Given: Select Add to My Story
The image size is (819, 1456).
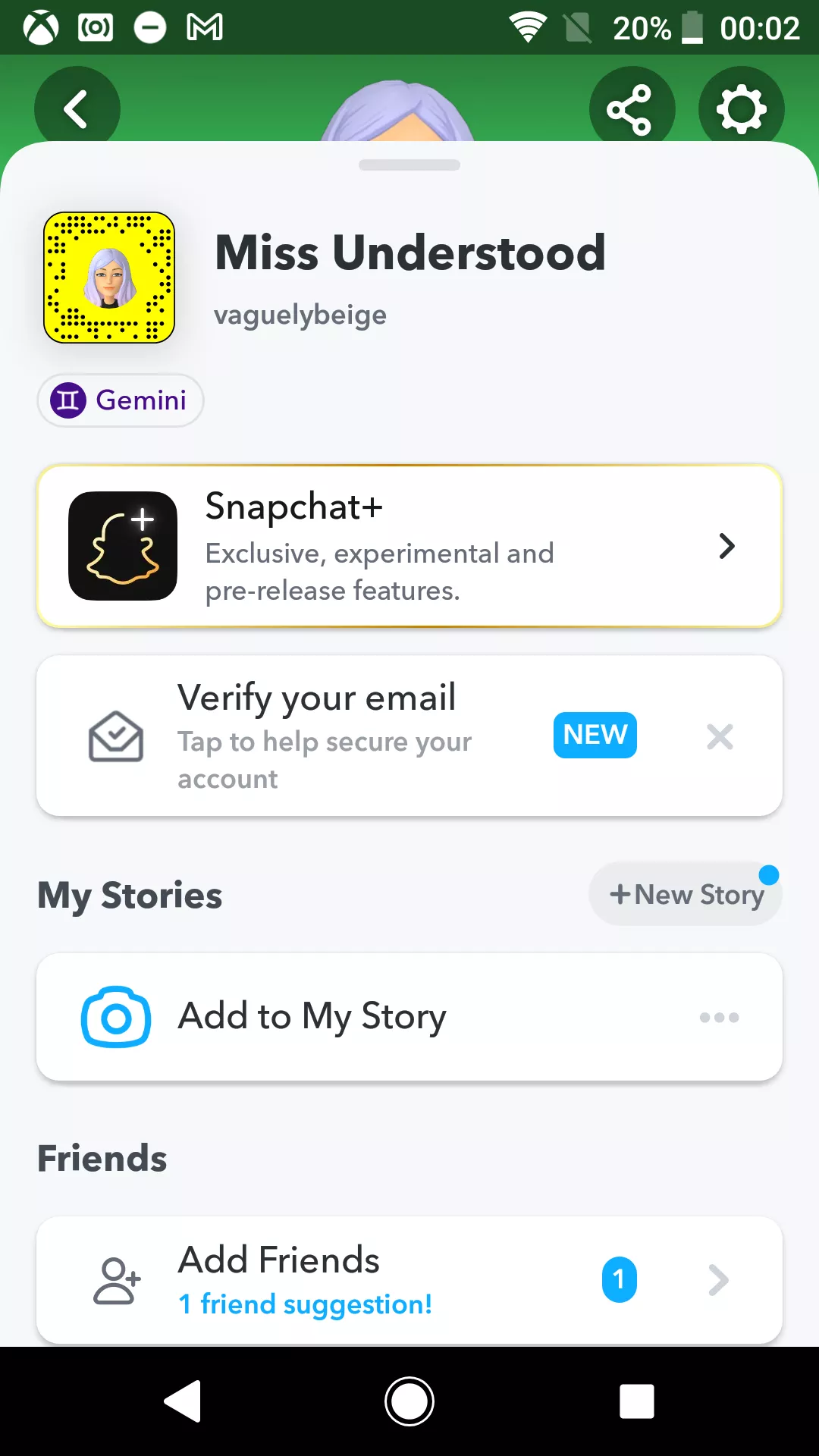Looking at the screenshot, I should 312,1016.
